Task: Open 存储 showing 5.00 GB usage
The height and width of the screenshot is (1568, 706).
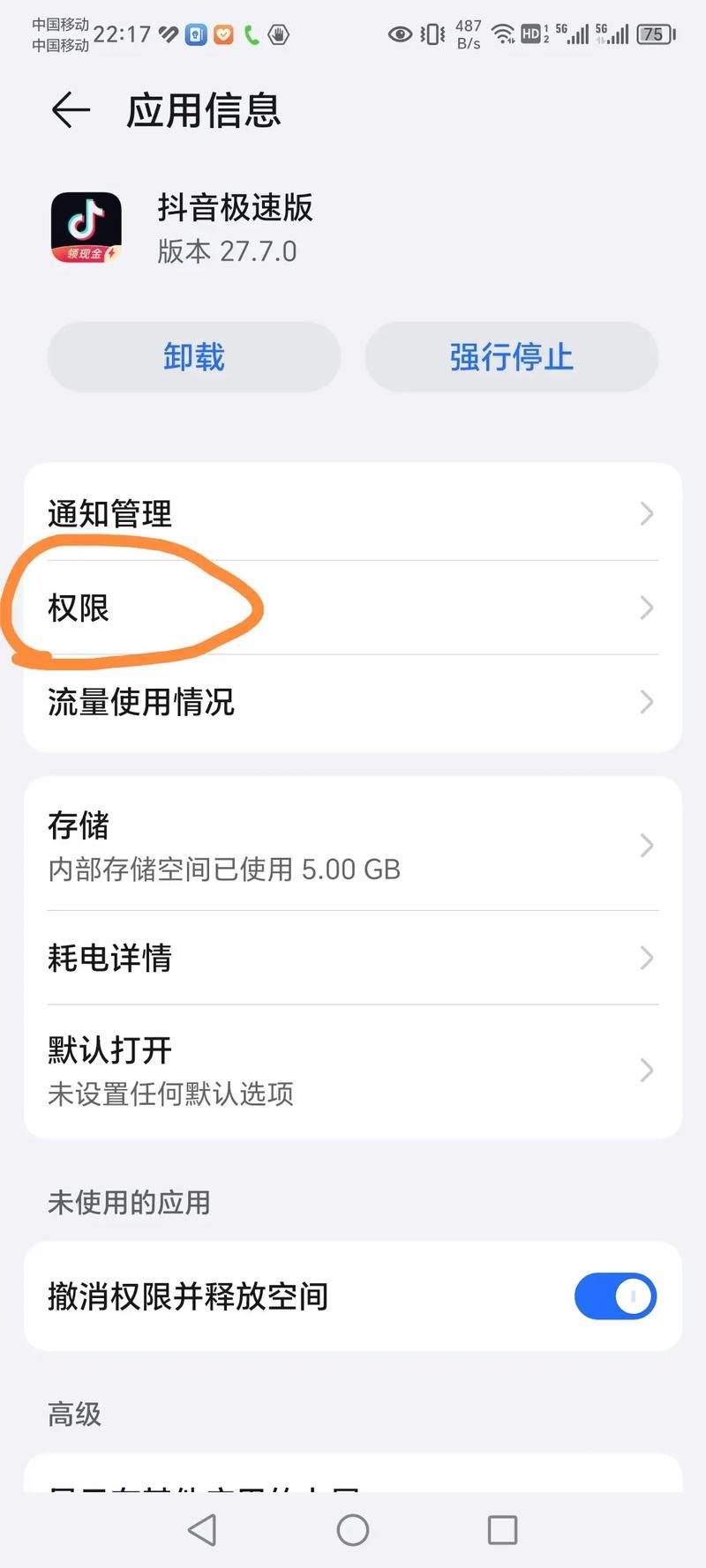Action: (x=352, y=846)
